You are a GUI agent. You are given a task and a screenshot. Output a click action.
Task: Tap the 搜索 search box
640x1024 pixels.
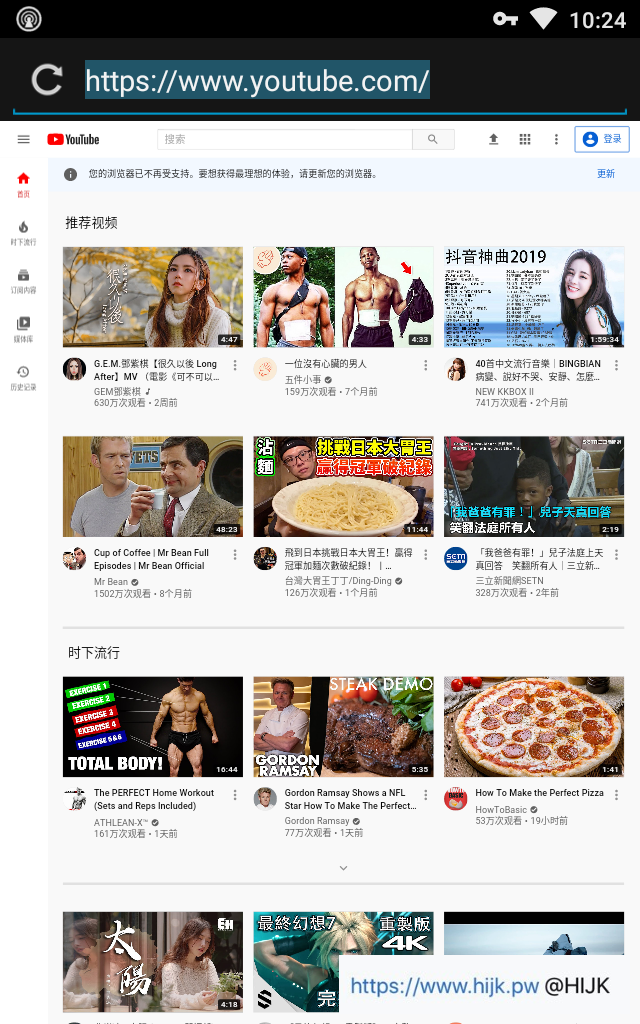point(285,140)
